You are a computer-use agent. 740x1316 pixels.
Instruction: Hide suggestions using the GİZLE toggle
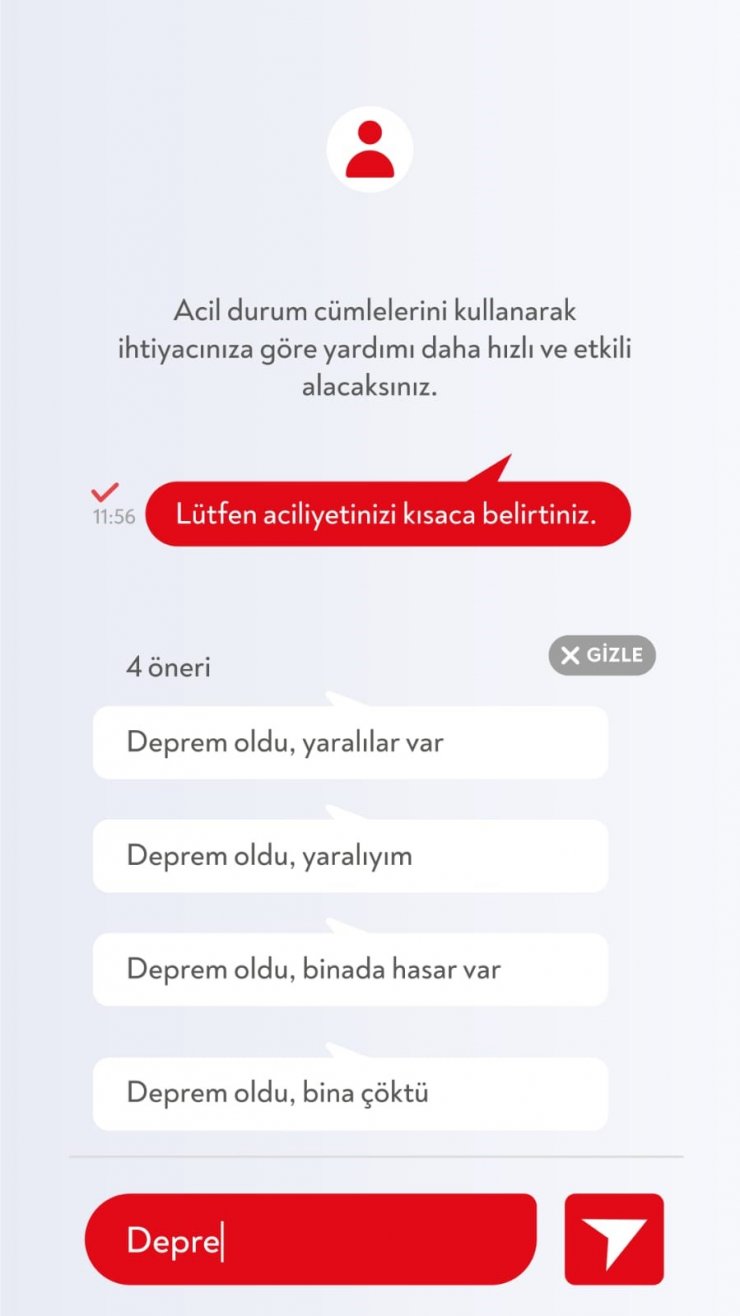(x=600, y=655)
